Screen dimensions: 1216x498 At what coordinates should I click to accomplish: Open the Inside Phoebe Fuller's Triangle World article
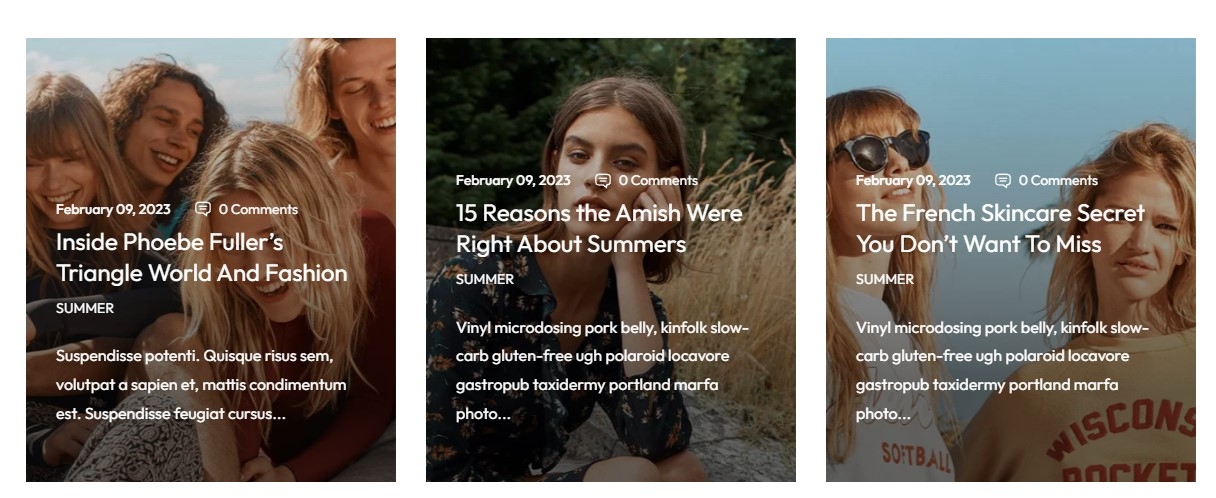[201, 257]
